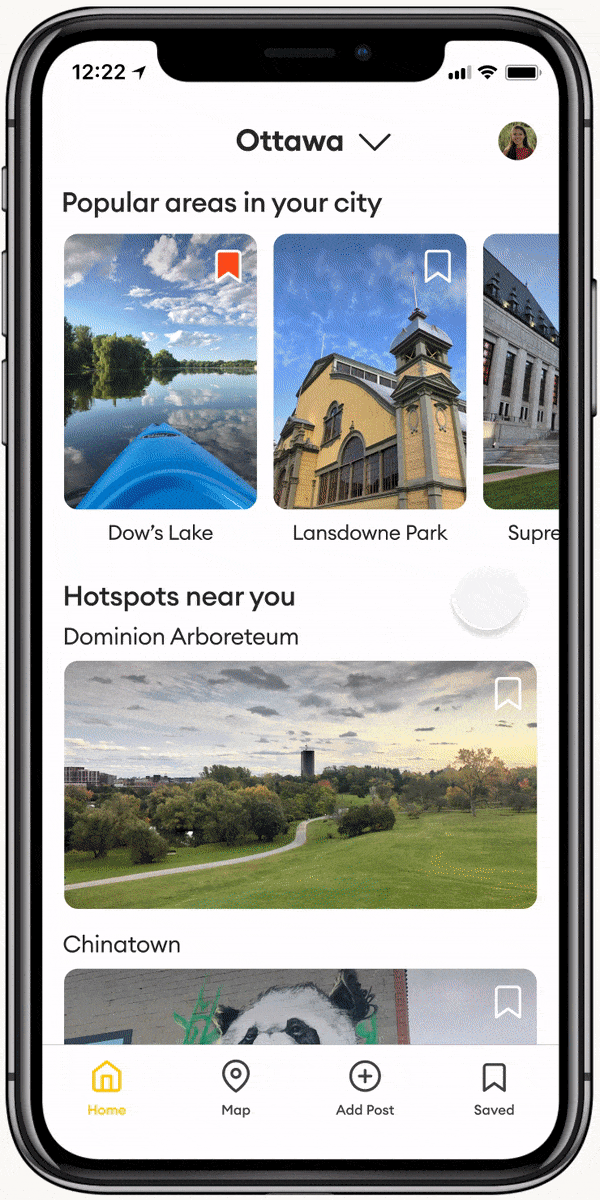Switch to the Map tab
This screenshot has height=1200, width=600.
[235, 1088]
